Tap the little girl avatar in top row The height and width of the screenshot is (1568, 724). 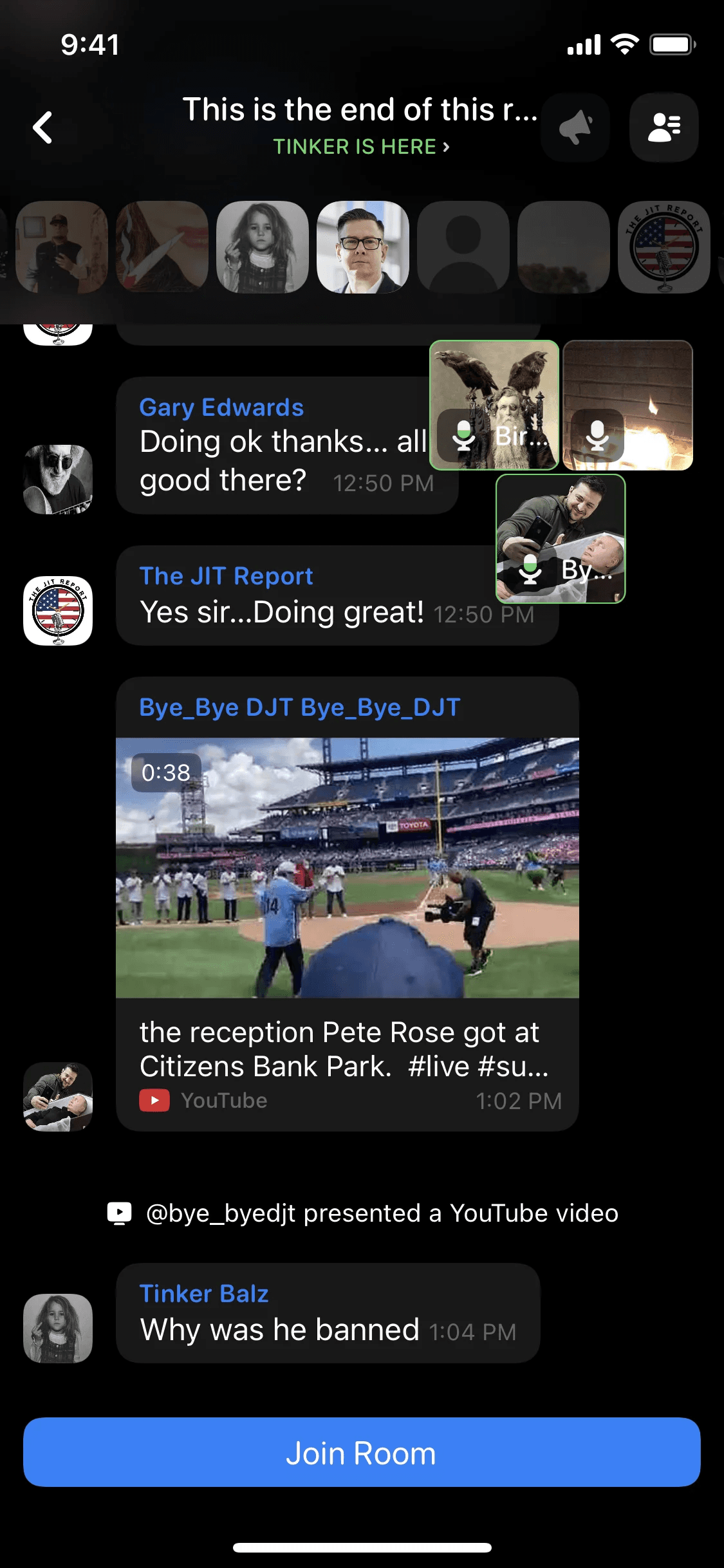(x=263, y=247)
